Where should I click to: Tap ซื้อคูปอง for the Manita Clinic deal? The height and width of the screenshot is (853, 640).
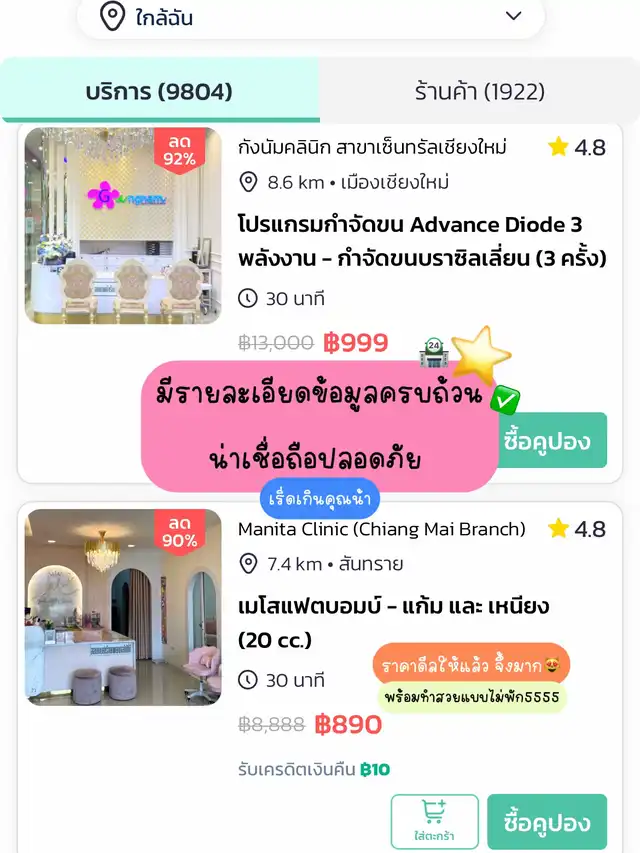tap(546, 821)
